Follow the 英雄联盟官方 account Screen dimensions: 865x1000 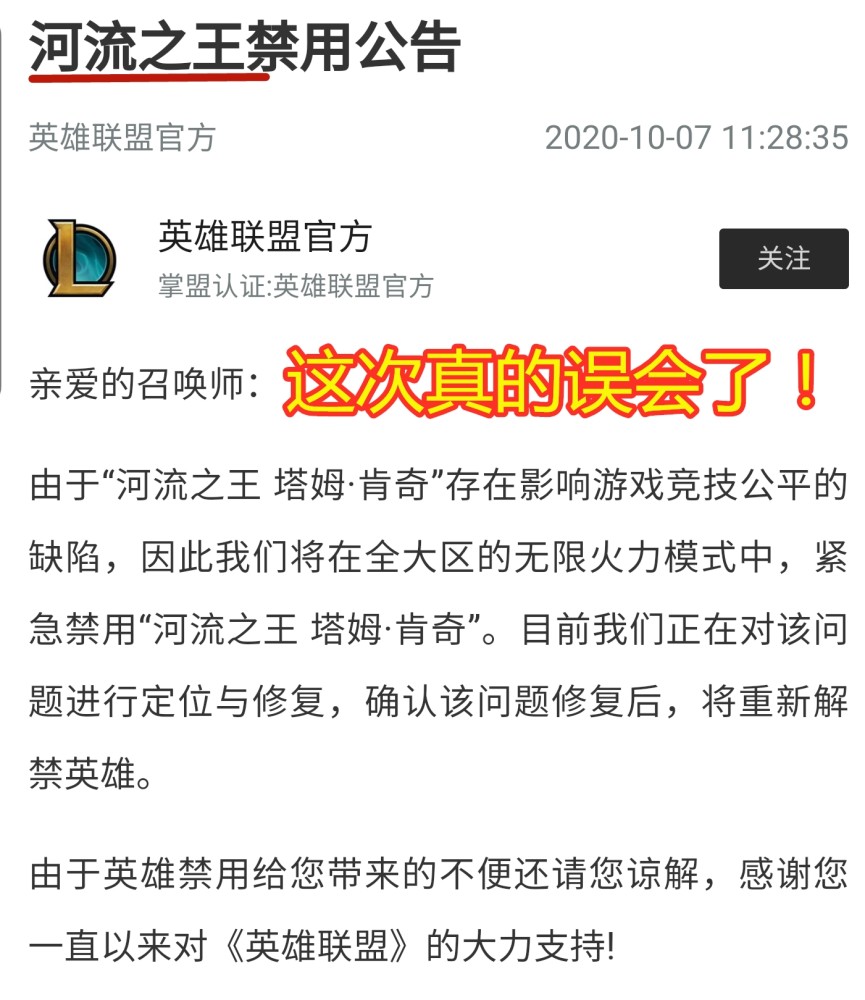tap(783, 259)
